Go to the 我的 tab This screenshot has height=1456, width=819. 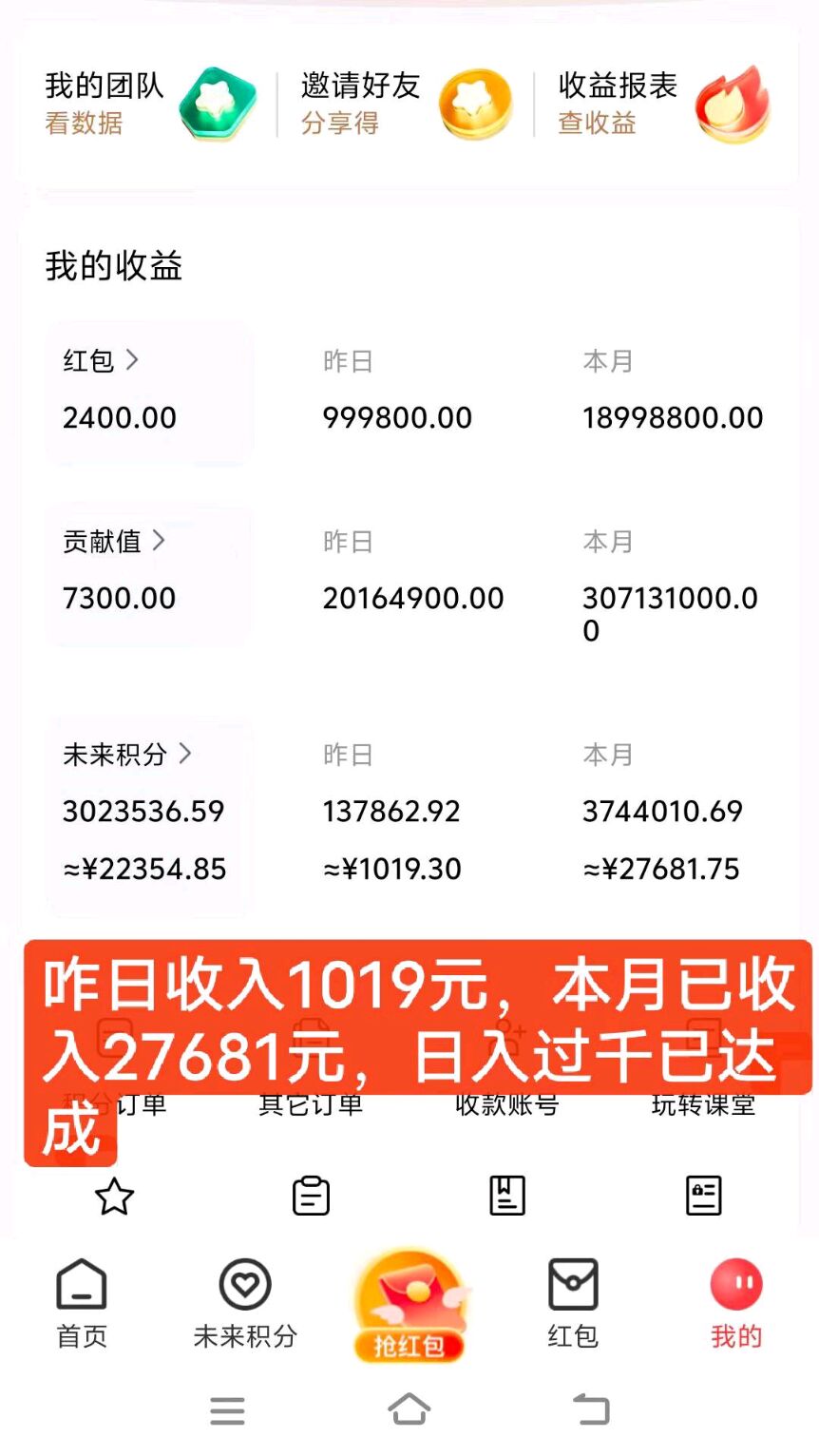[x=736, y=1304]
